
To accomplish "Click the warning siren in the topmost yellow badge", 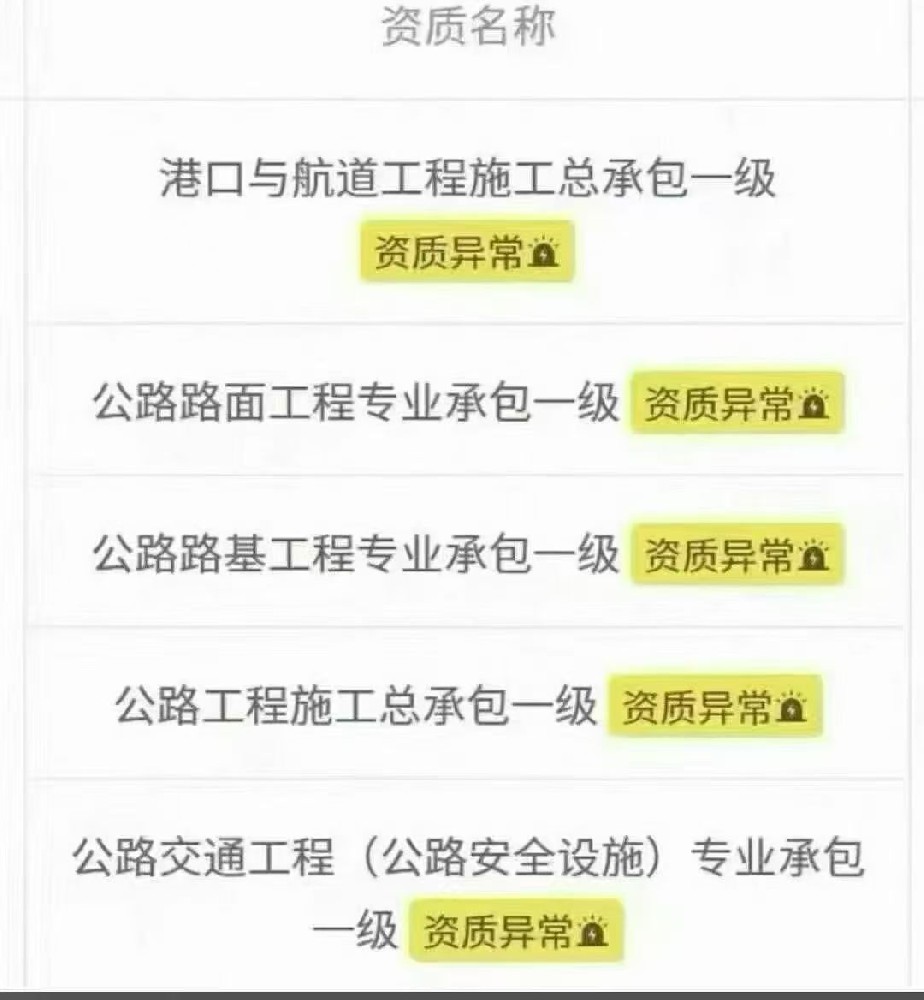I will click(x=546, y=256).
